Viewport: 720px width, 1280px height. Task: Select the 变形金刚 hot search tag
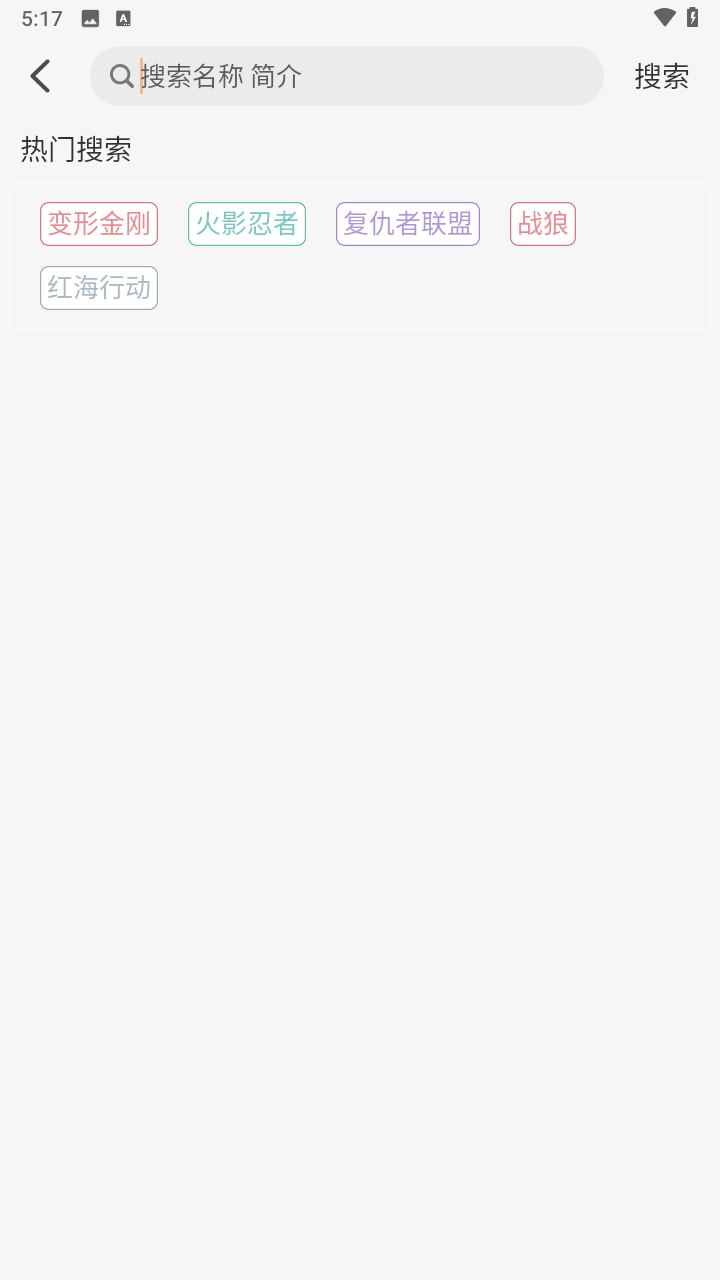98,224
